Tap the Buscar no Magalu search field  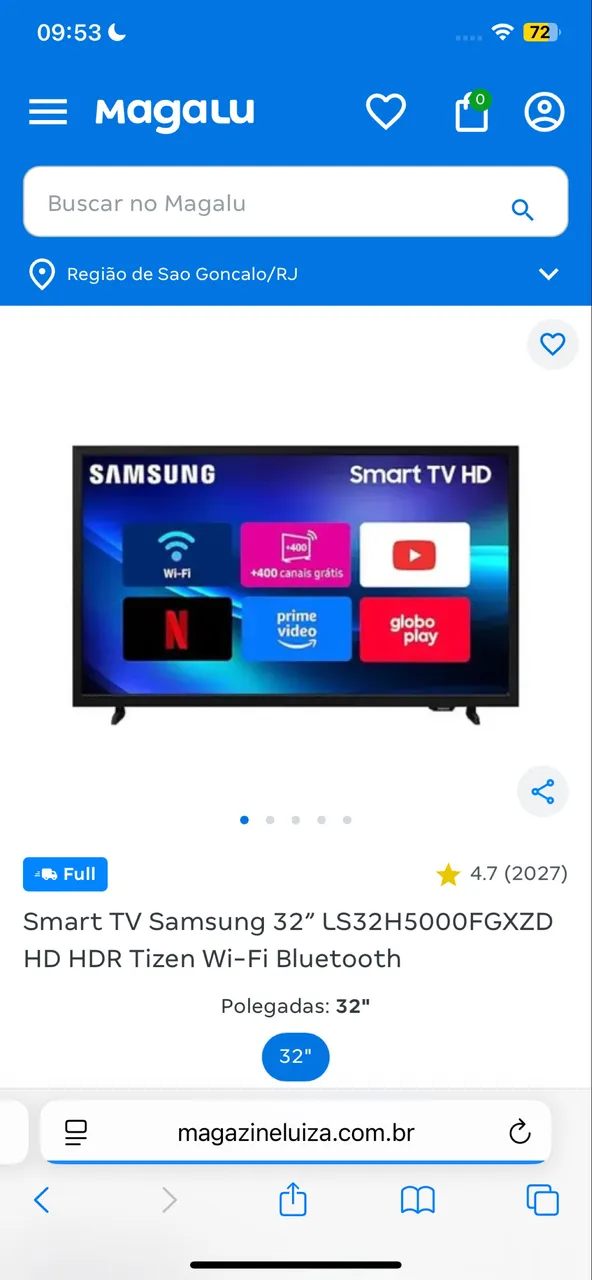point(296,202)
